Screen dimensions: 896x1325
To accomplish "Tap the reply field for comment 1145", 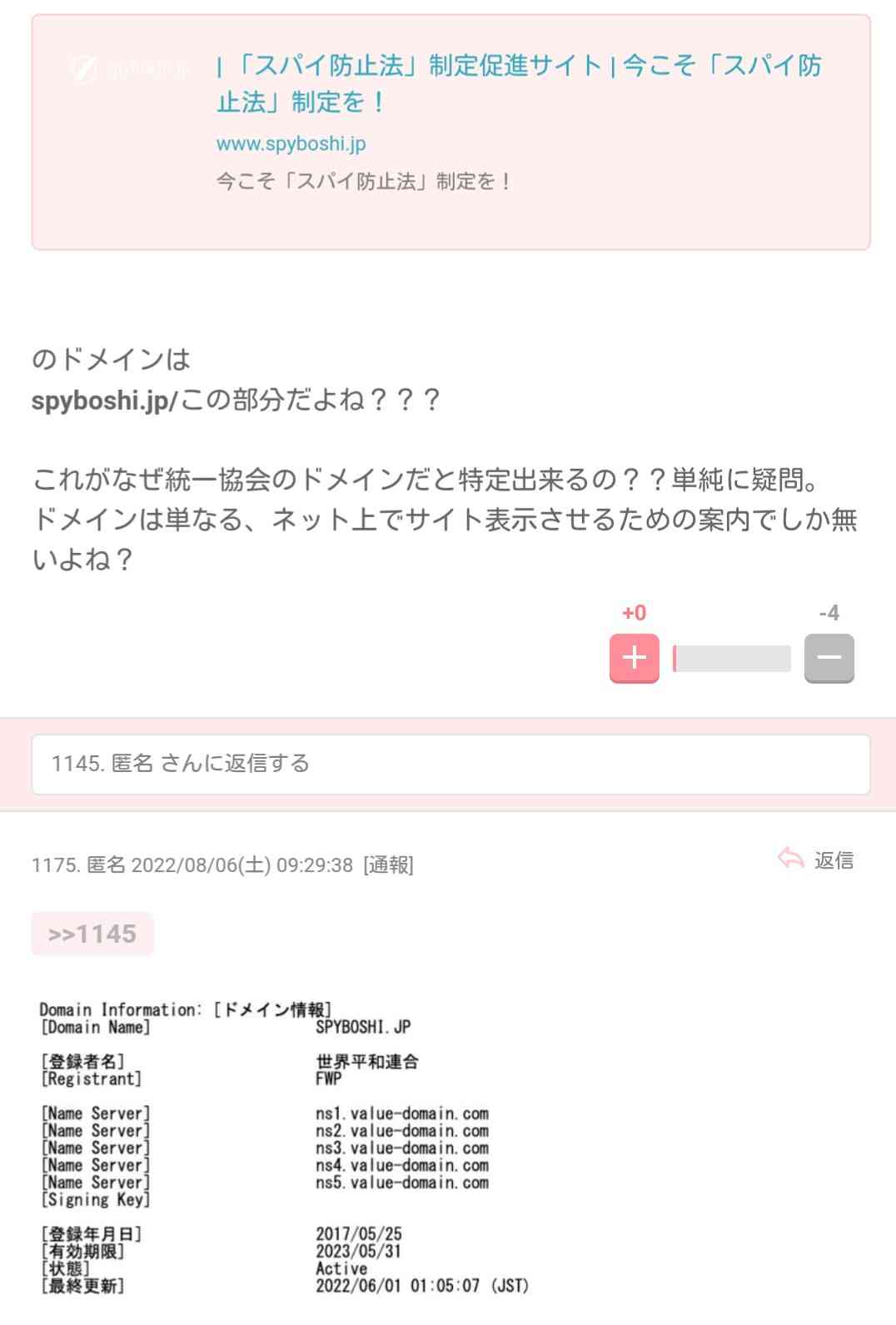I will point(450,764).
